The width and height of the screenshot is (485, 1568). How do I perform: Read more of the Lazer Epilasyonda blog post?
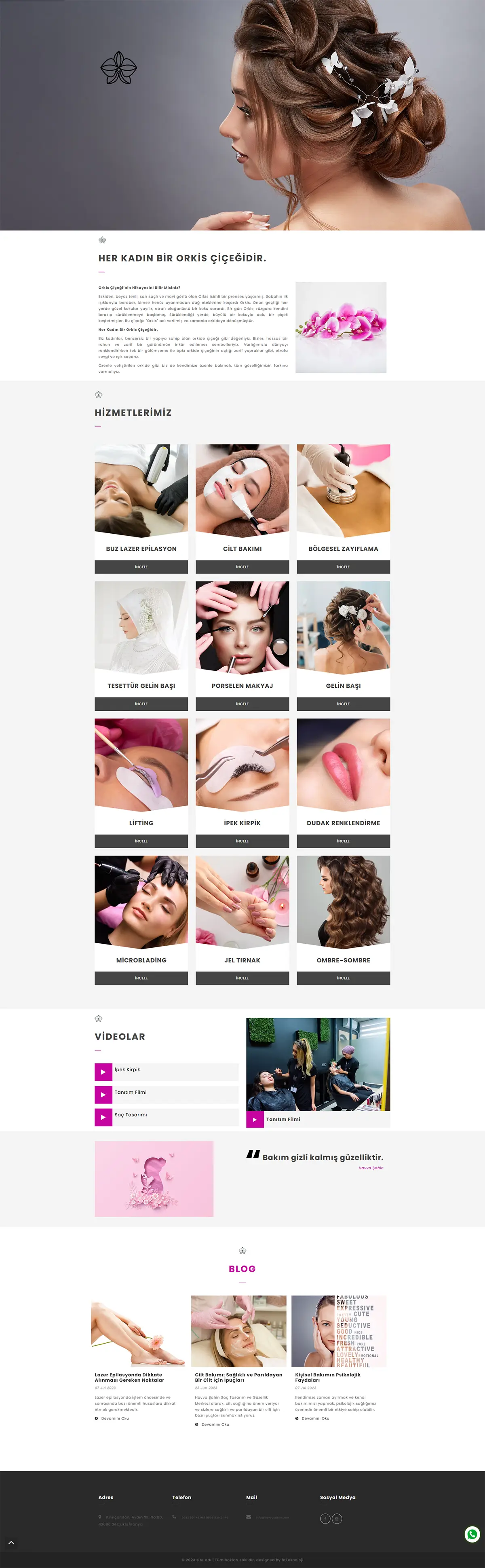[114, 1418]
